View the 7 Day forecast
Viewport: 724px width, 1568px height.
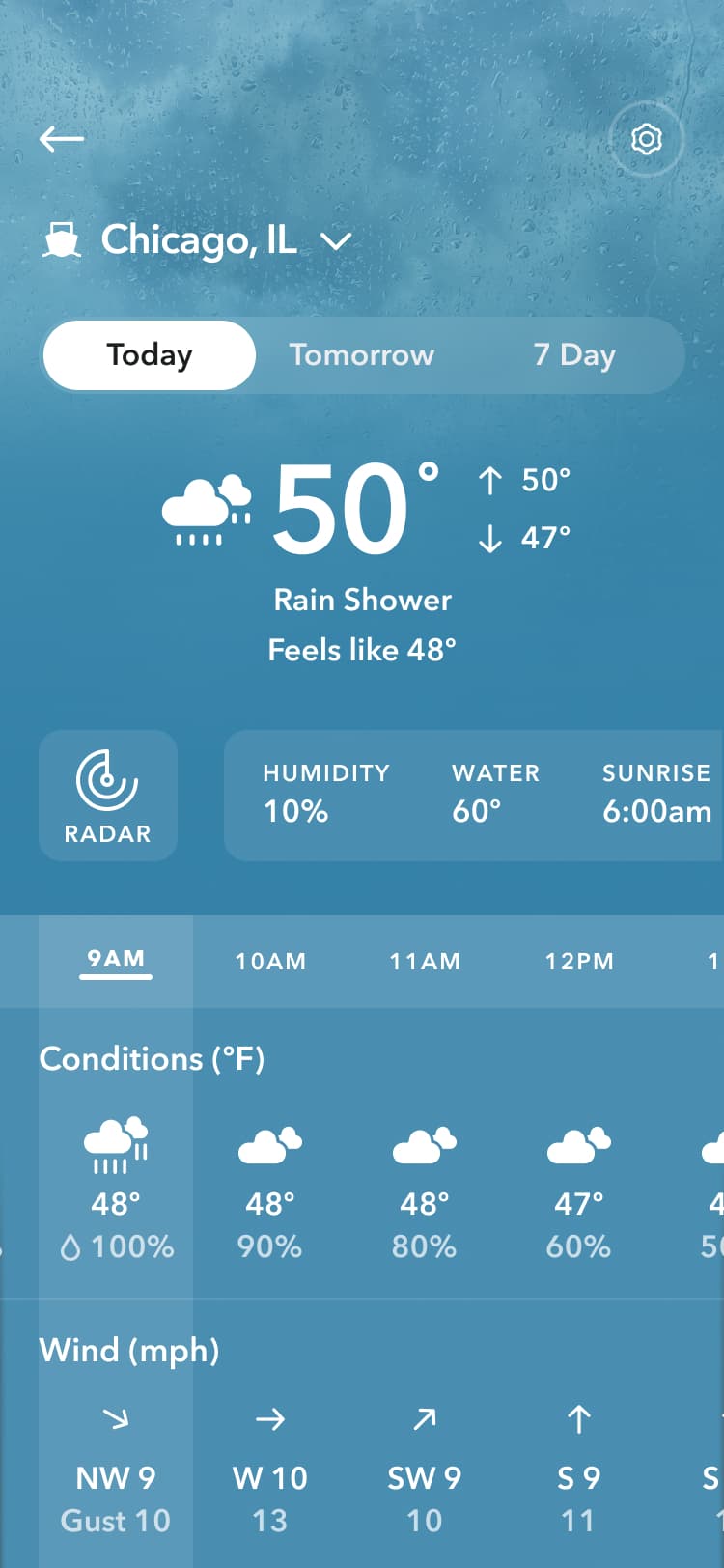pyautogui.click(x=574, y=355)
